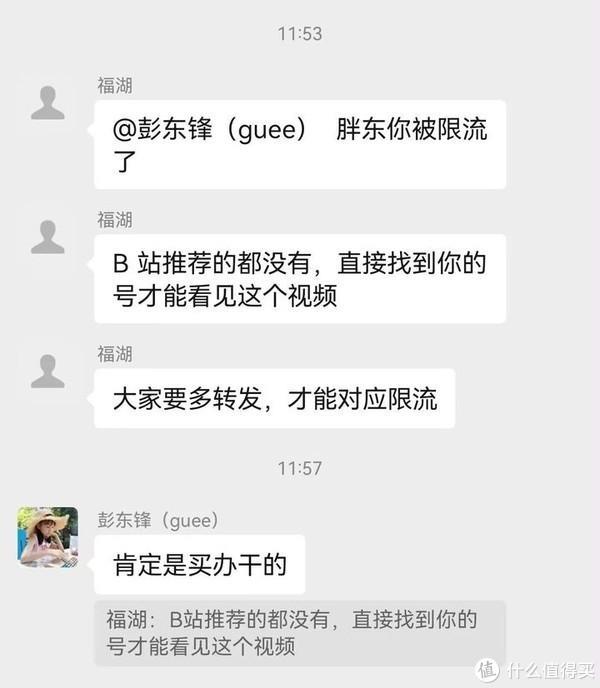
Task: Open 彭东锋（guee）profile photo avatar
Action: [x=47, y=537]
